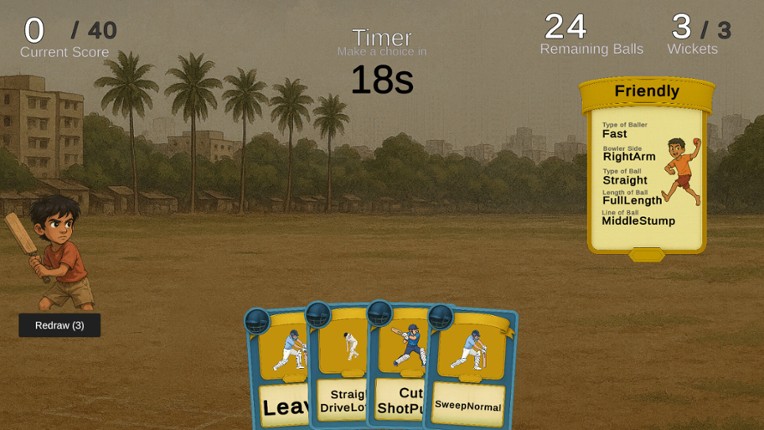Screen dimensions: 764x430
Task: Play the Leave shot card
Action: [277, 370]
